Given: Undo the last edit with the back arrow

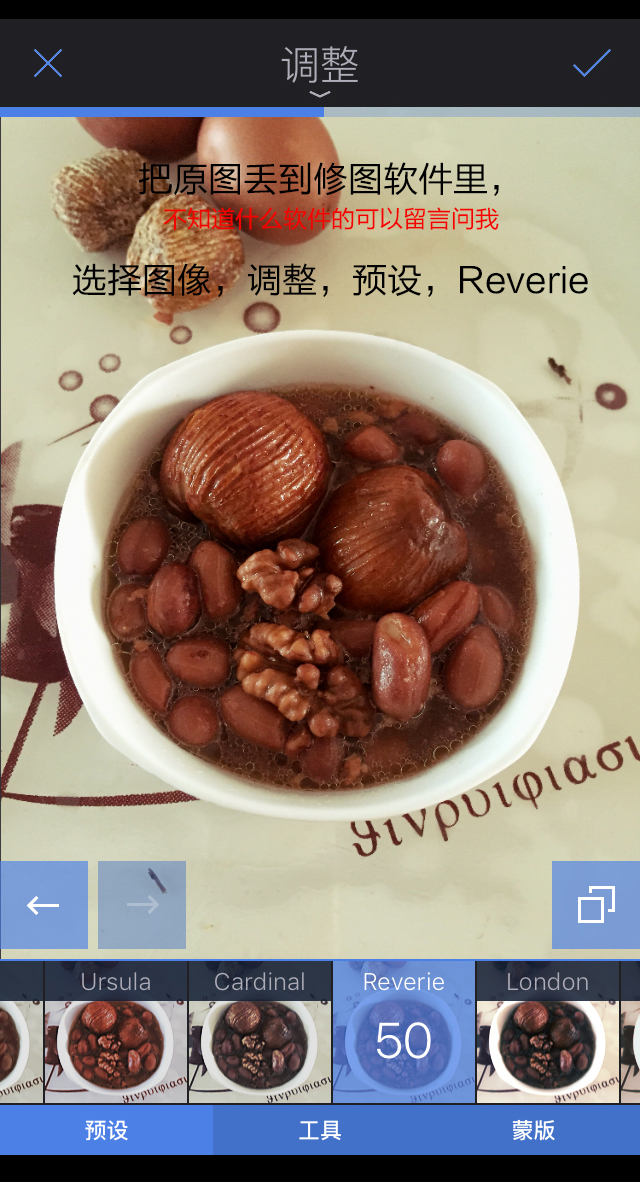Looking at the screenshot, I should [x=44, y=905].
